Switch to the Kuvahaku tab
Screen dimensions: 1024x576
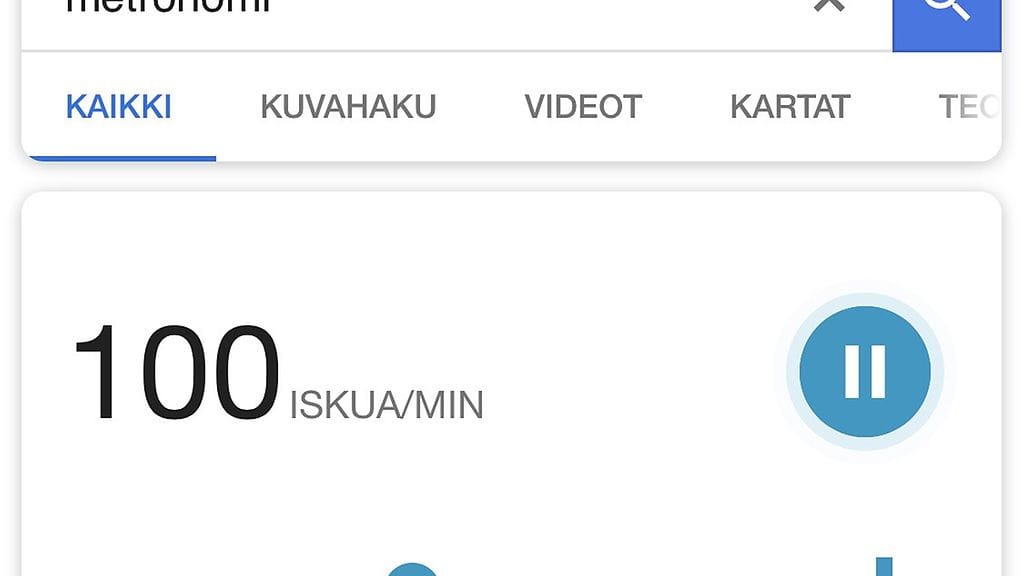(348, 106)
